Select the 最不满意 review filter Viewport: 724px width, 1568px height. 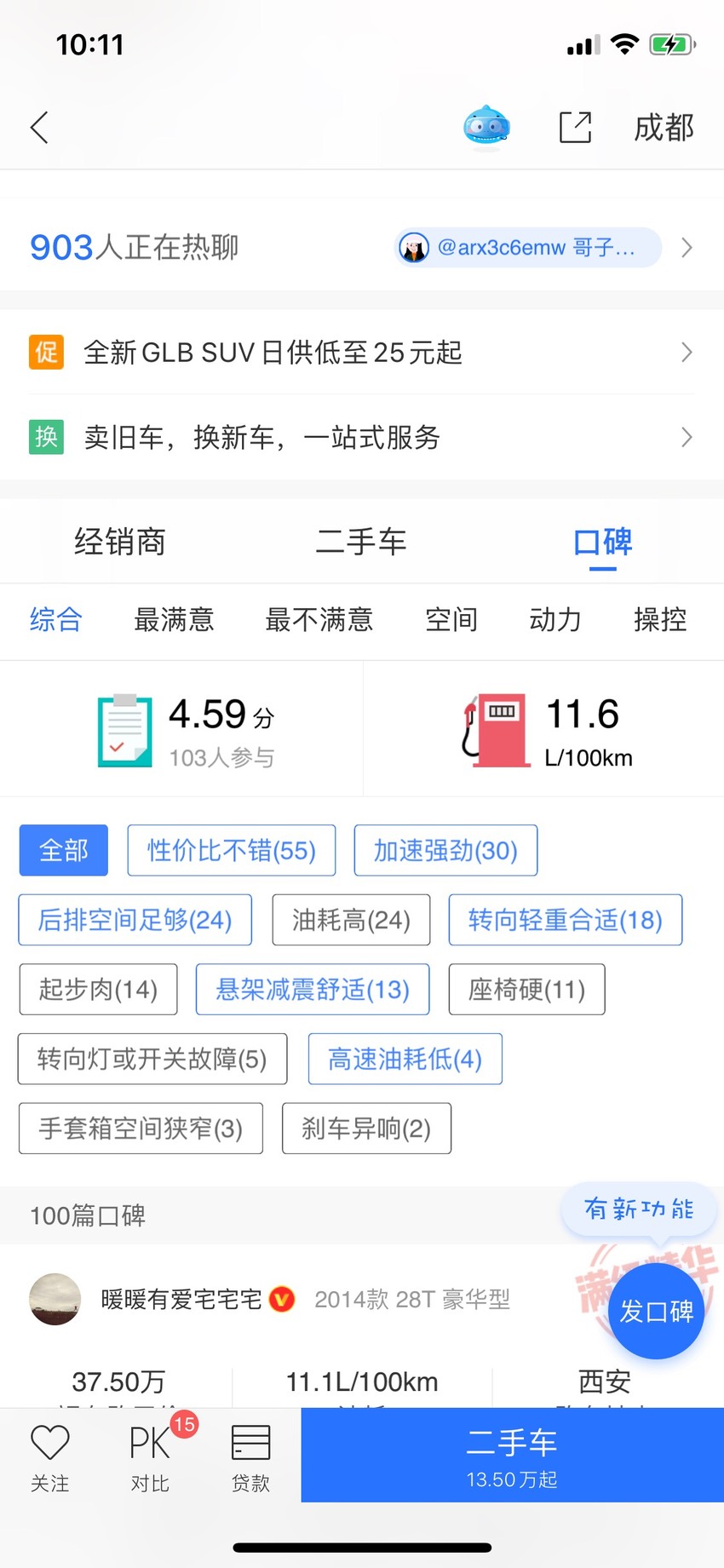pos(319,619)
